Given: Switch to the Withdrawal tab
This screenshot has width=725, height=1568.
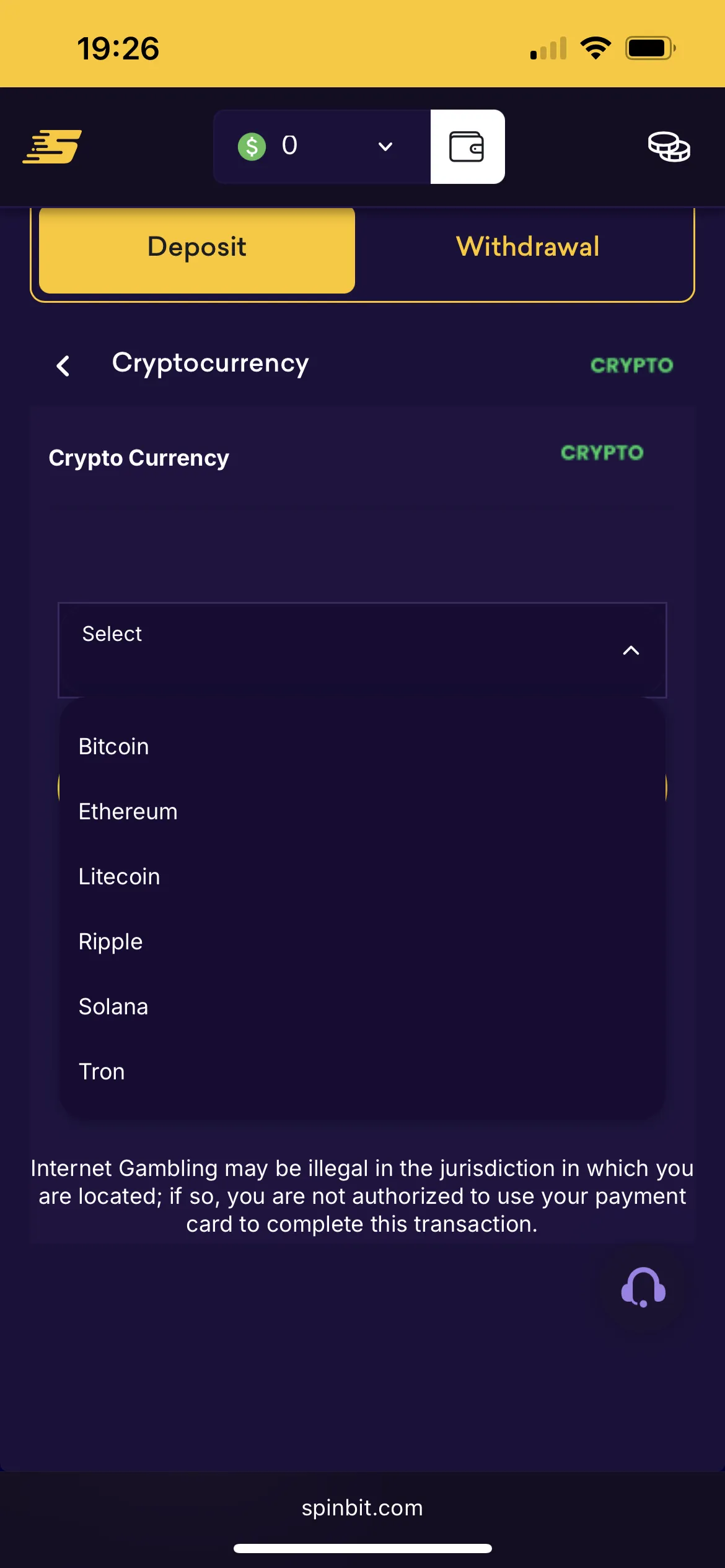Looking at the screenshot, I should click(x=527, y=247).
